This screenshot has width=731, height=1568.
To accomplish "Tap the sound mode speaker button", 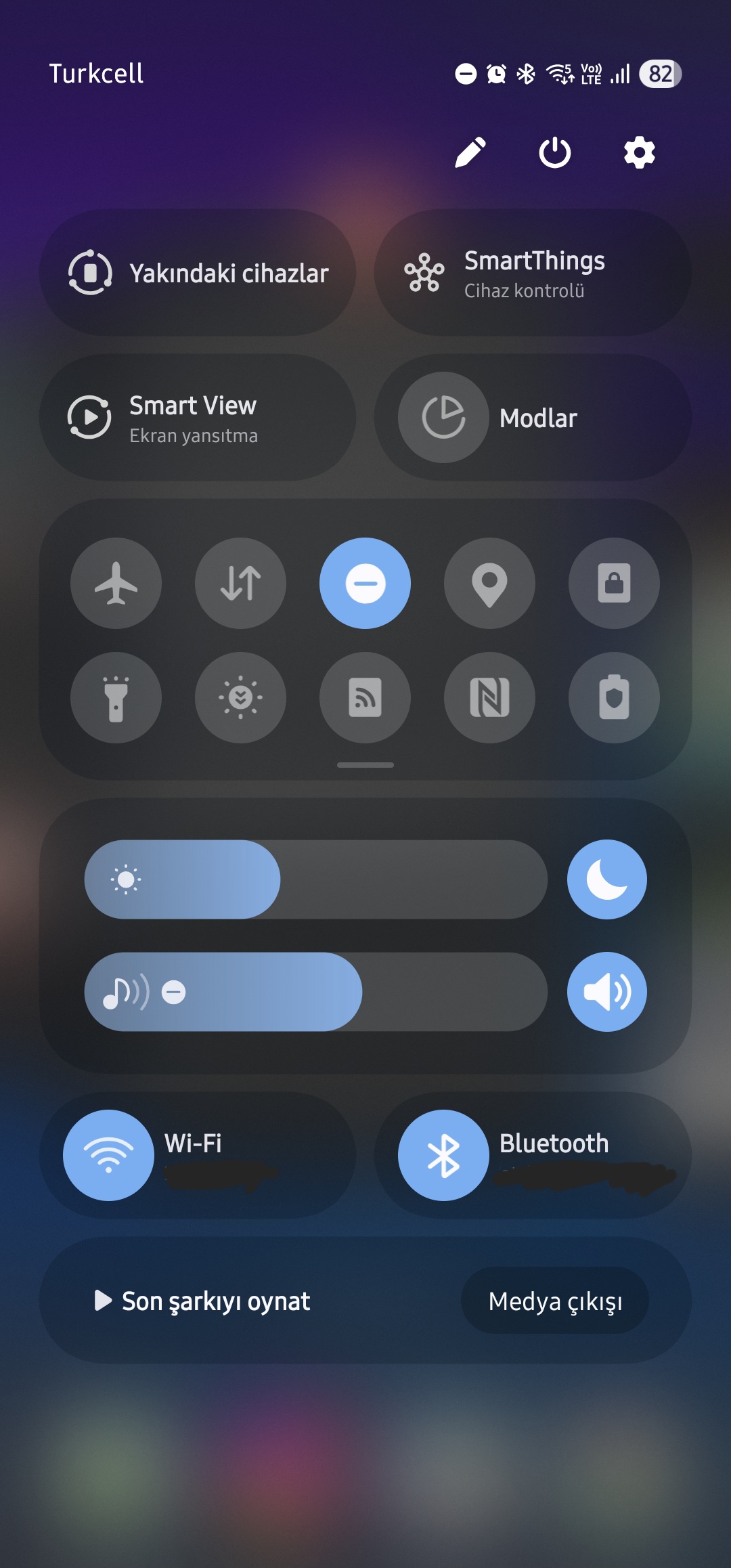I will coord(607,992).
